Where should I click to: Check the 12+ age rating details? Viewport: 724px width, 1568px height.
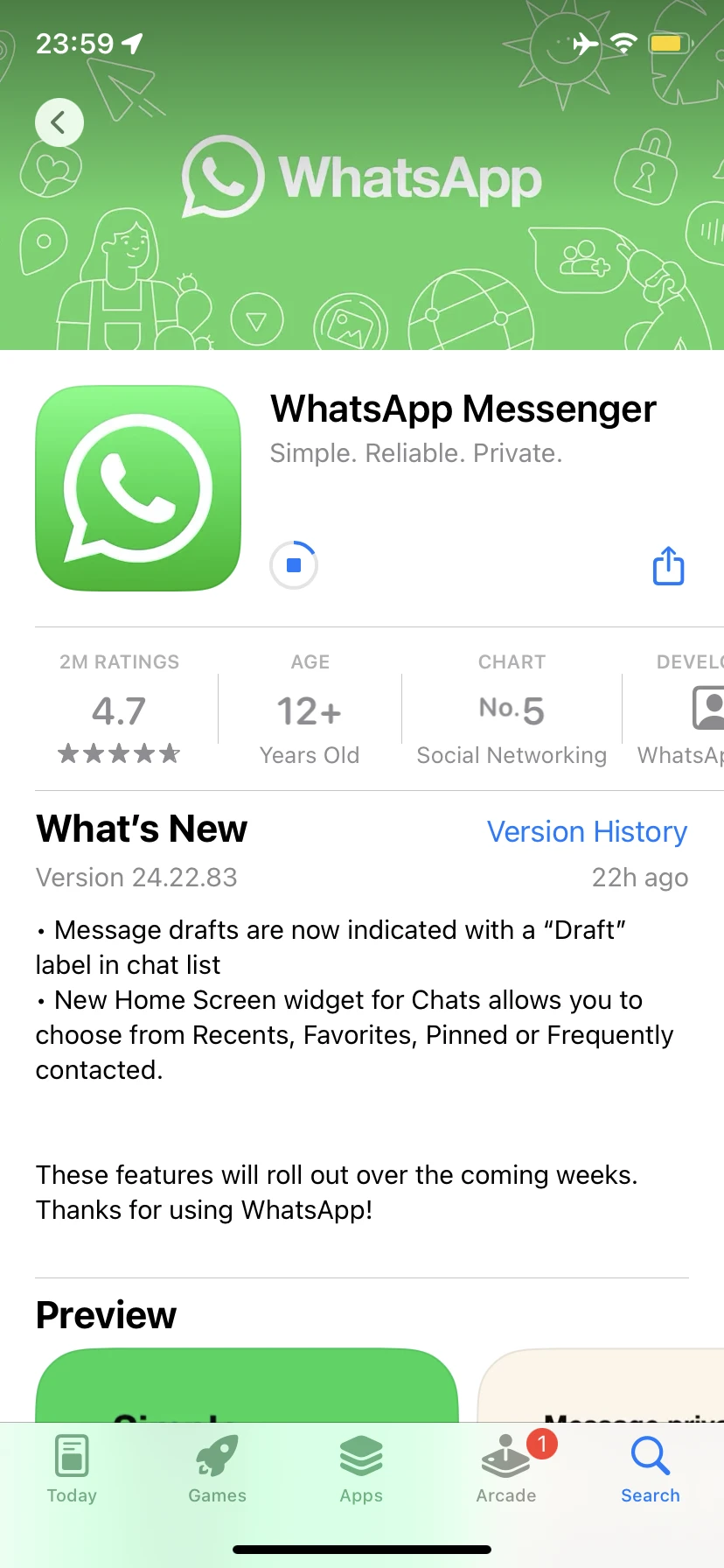click(x=310, y=710)
